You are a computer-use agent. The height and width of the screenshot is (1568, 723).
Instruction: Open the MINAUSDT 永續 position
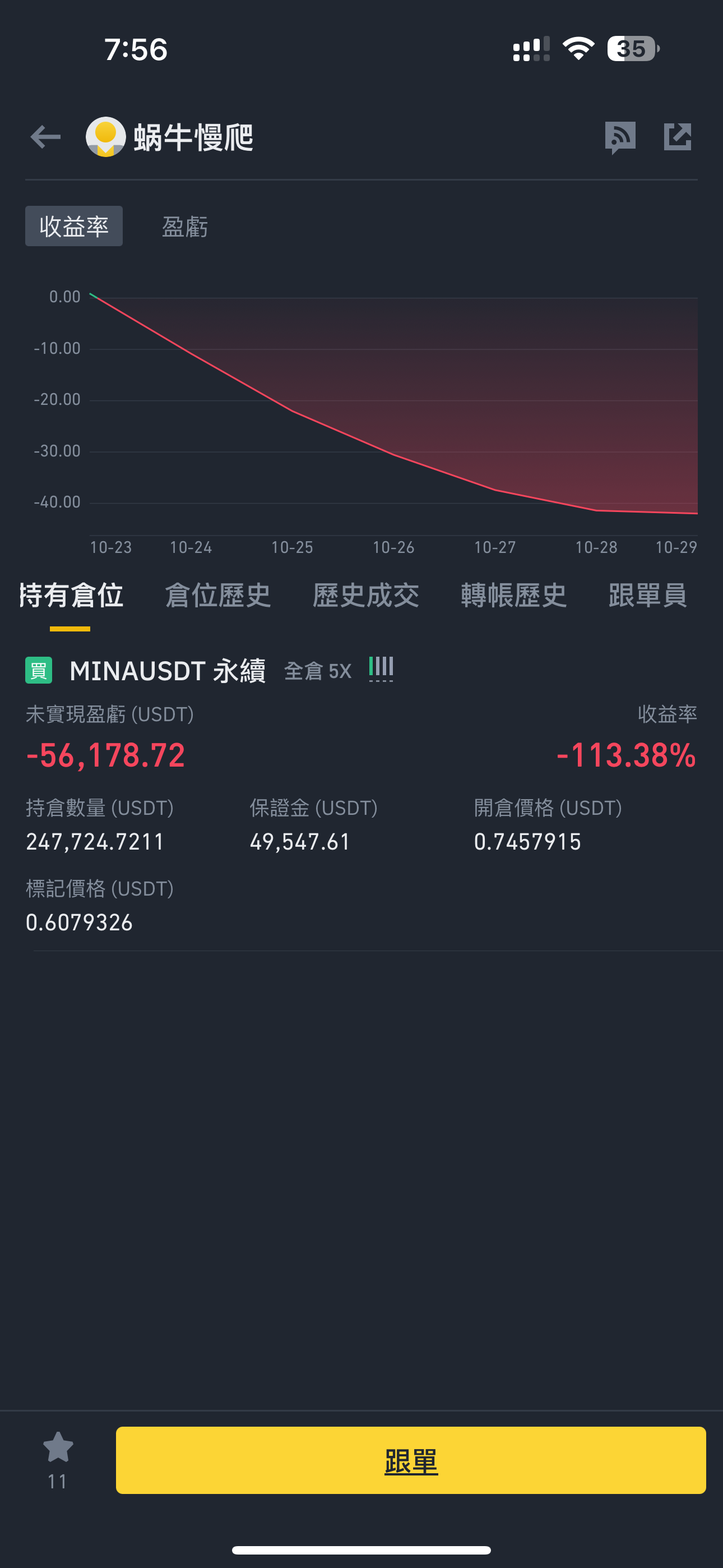coord(168,670)
